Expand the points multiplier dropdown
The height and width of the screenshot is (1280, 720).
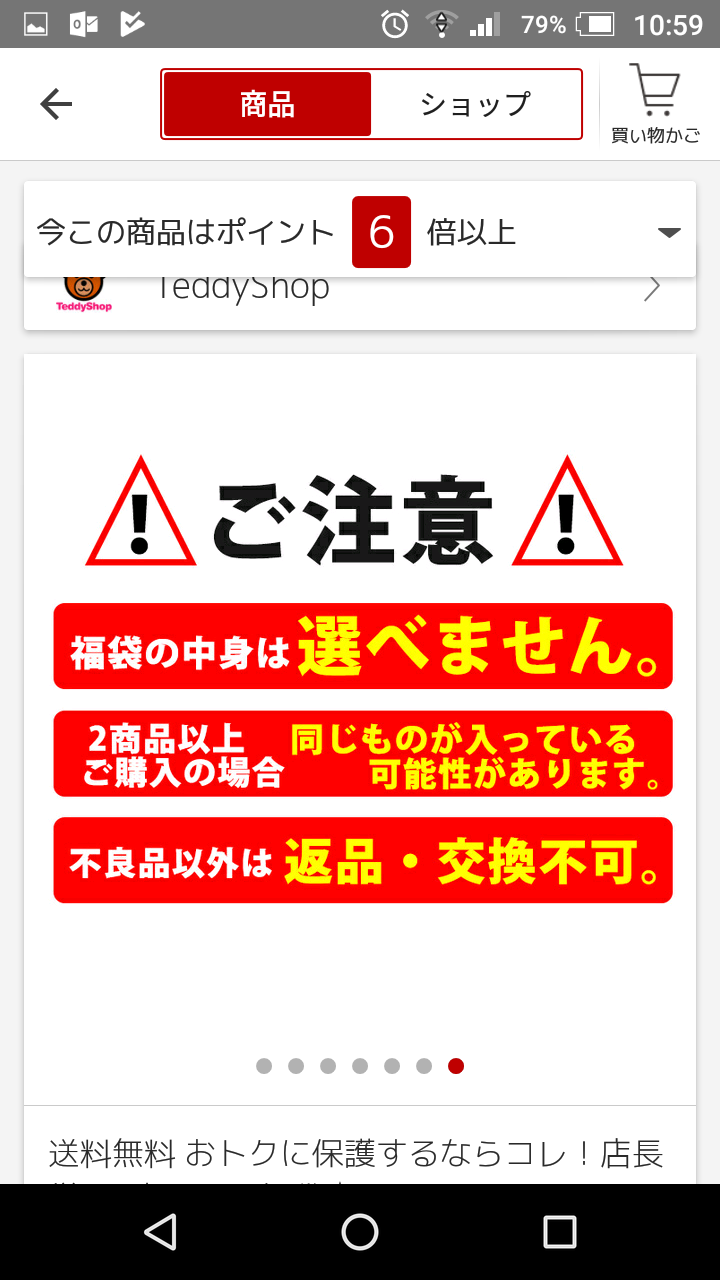(x=669, y=232)
